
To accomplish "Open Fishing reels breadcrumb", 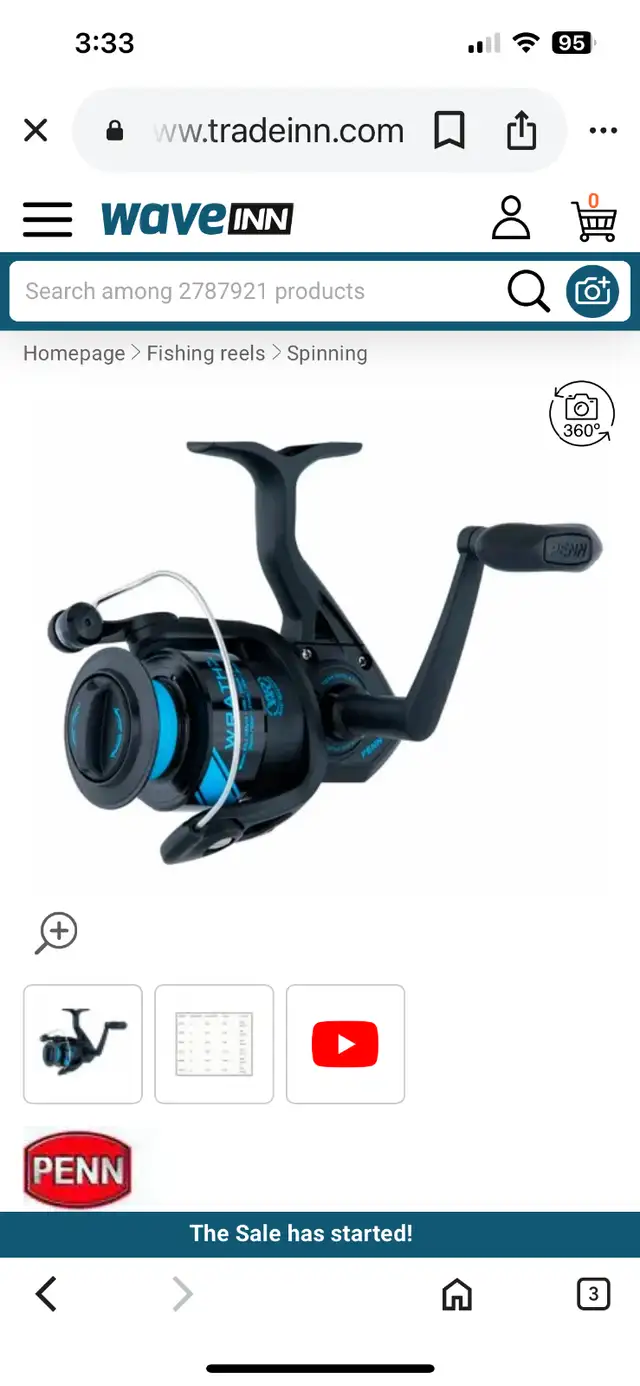I will 206,353.
